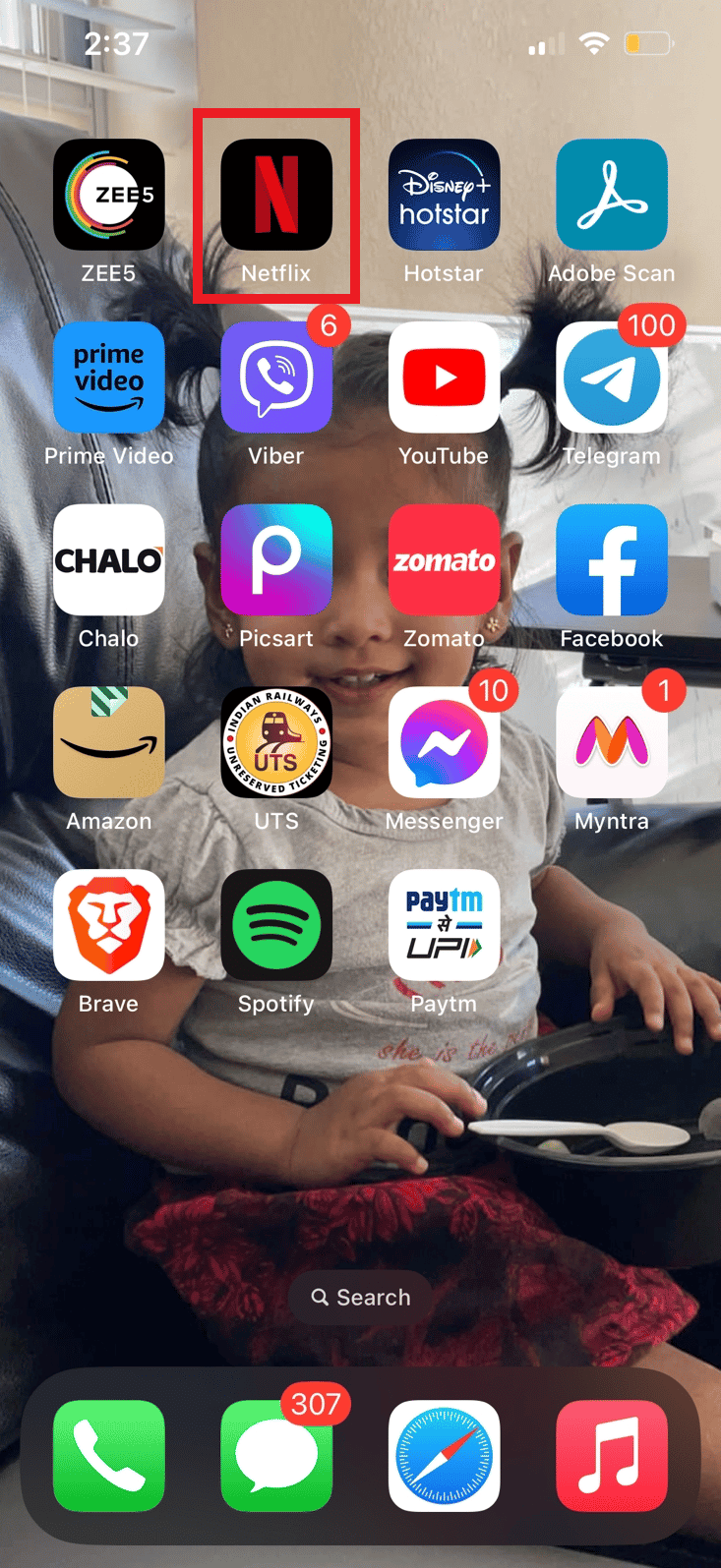
Task: Open Amazon shopping app
Action: (x=109, y=742)
